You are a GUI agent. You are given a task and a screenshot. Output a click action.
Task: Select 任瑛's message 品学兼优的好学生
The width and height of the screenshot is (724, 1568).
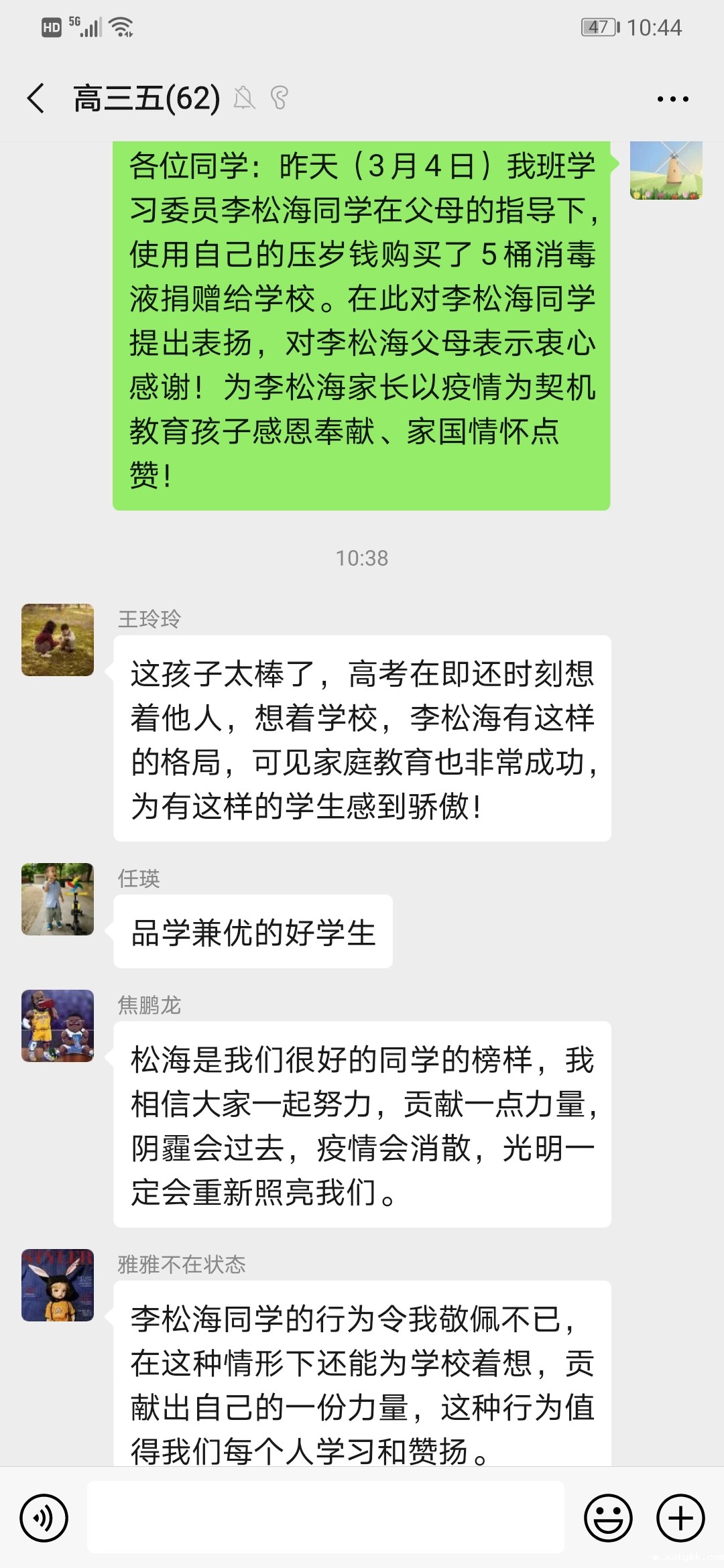pyautogui.click(x=252, y=931)
